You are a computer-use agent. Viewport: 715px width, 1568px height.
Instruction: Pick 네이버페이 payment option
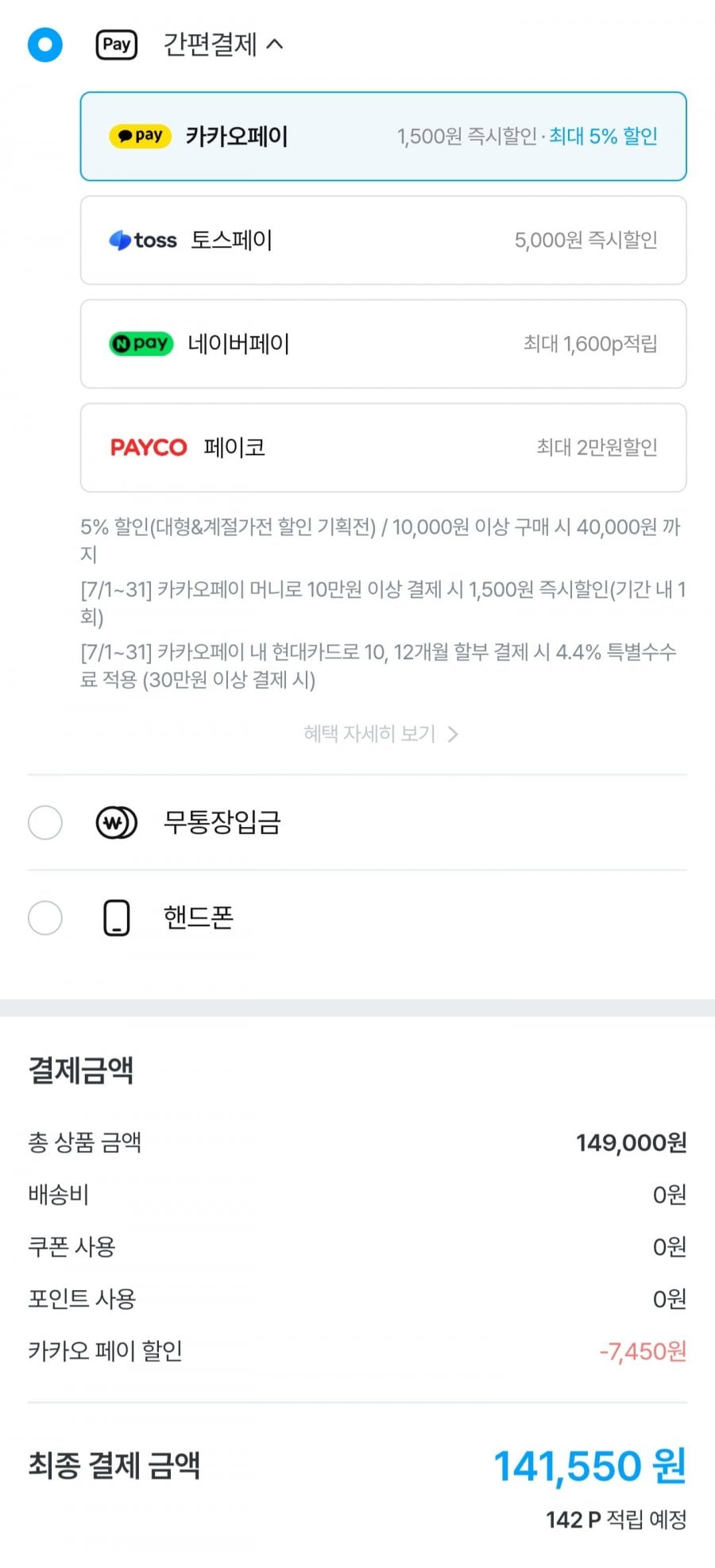click(383, 344)
